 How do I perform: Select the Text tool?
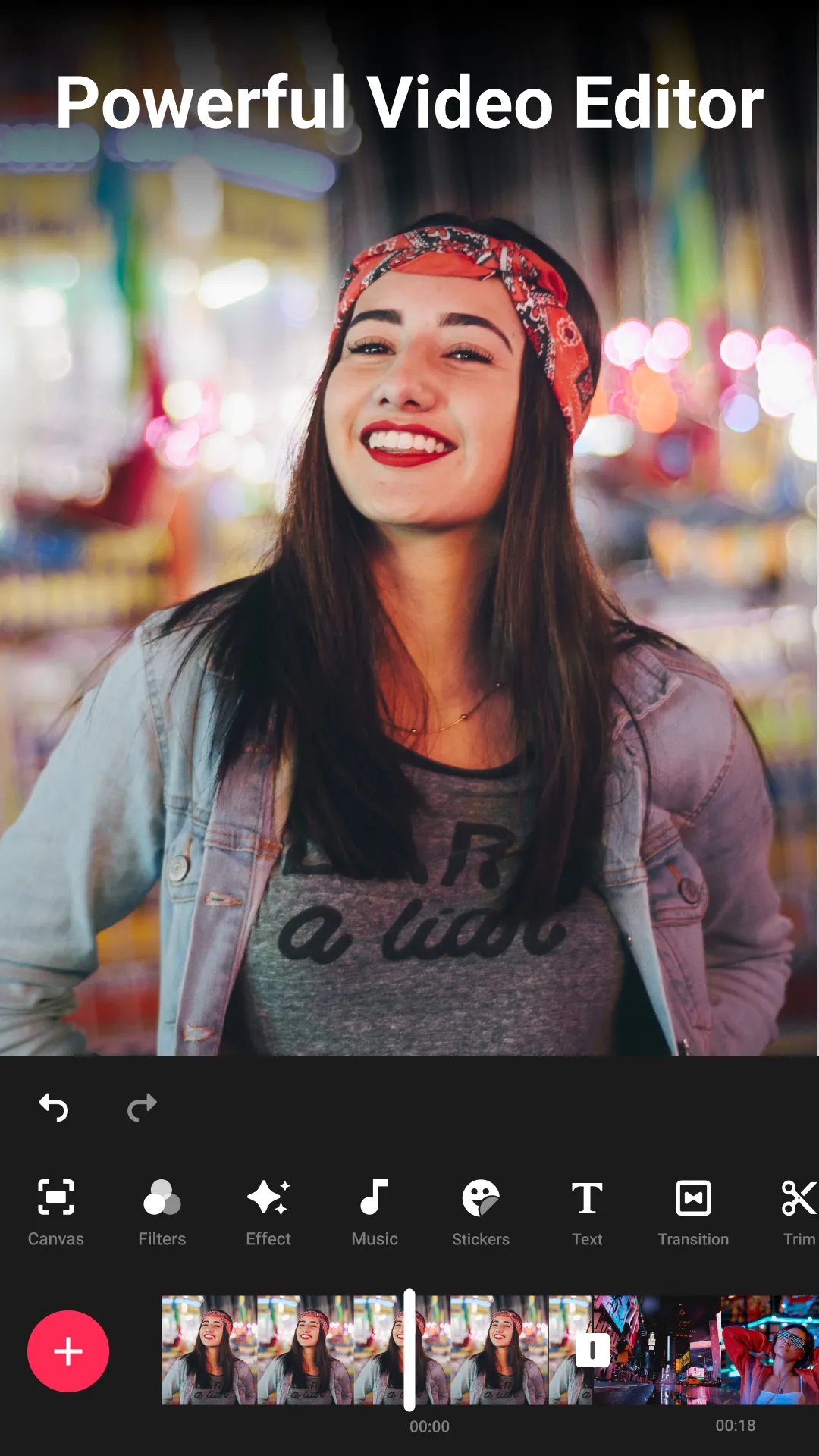pyautogui.click(x=587, y=1212)
